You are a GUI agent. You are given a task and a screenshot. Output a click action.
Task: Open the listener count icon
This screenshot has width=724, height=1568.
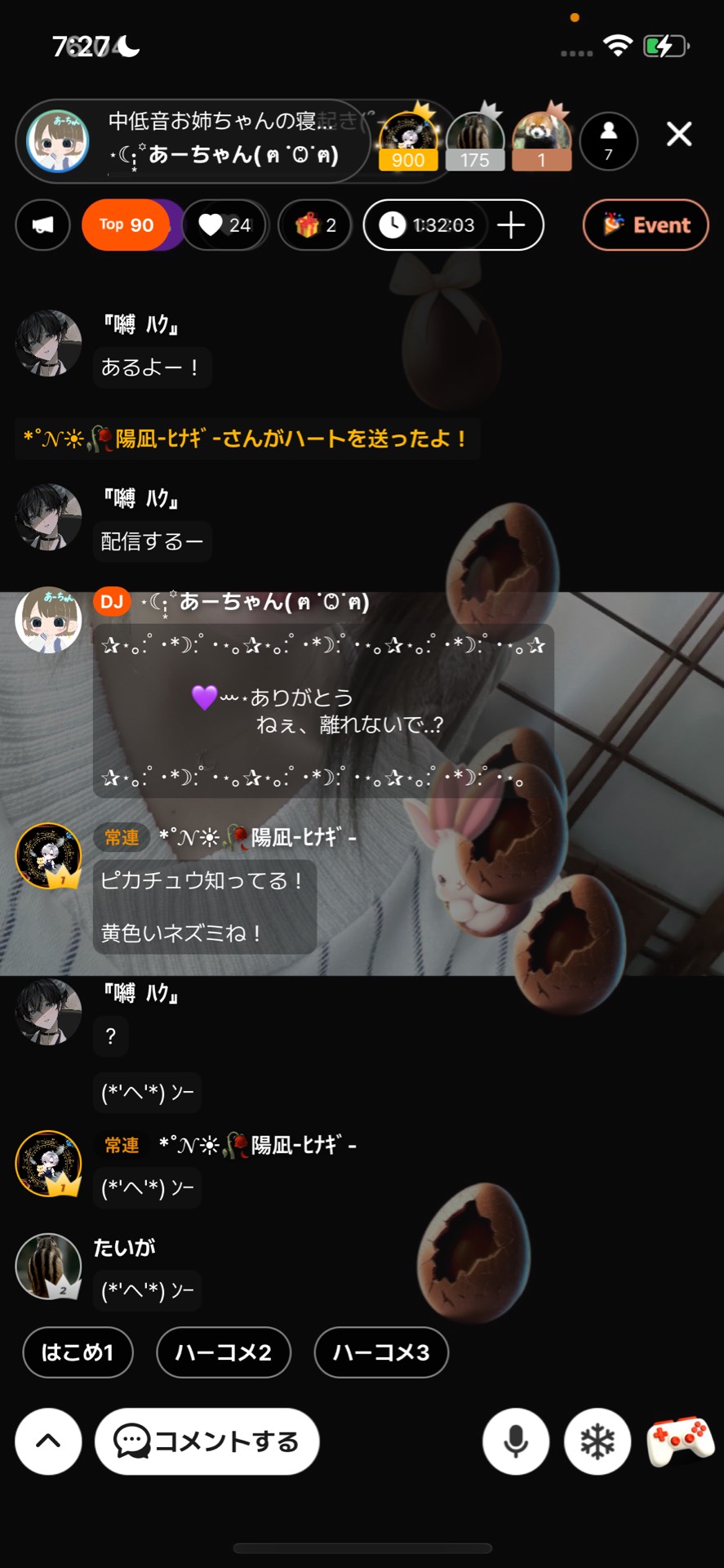point(608,140)
